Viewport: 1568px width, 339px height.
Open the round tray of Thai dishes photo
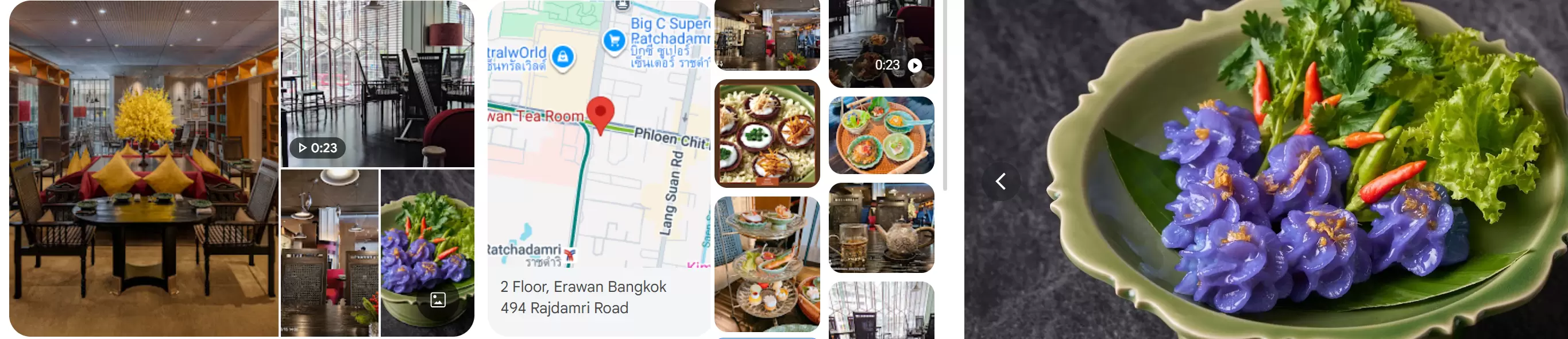[881, 136]
